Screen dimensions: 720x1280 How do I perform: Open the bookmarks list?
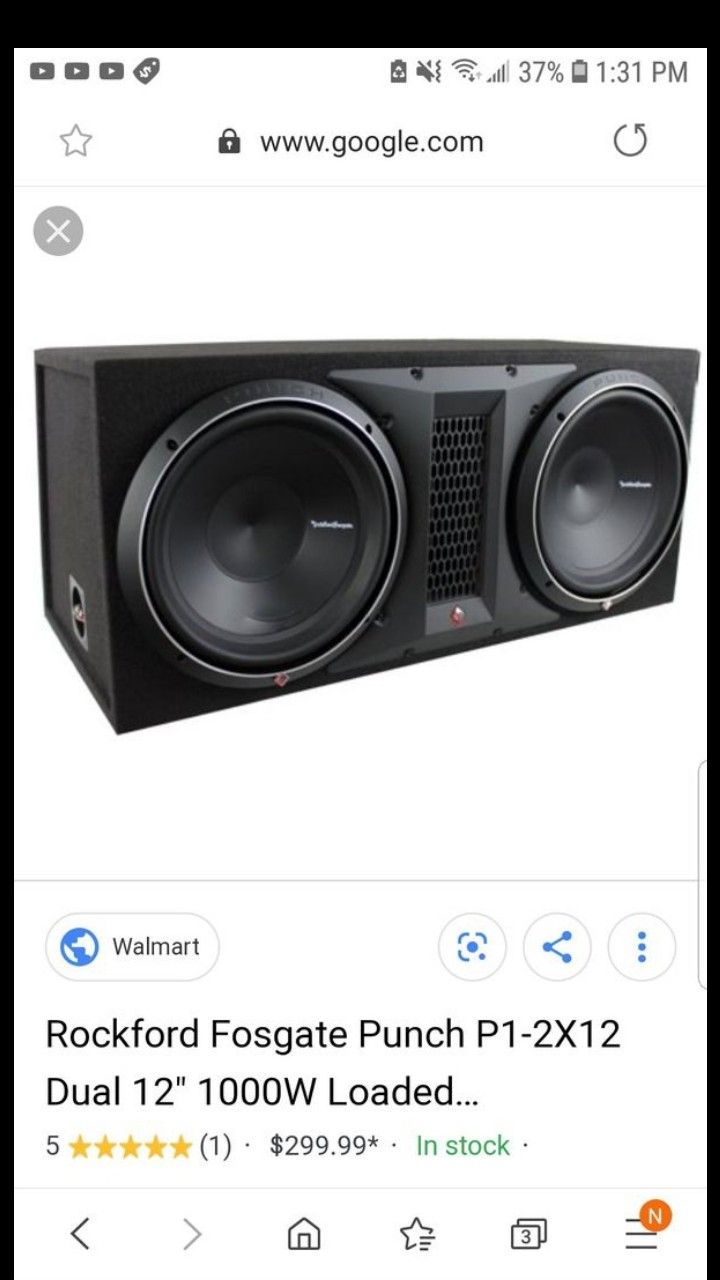point(417,1235)
